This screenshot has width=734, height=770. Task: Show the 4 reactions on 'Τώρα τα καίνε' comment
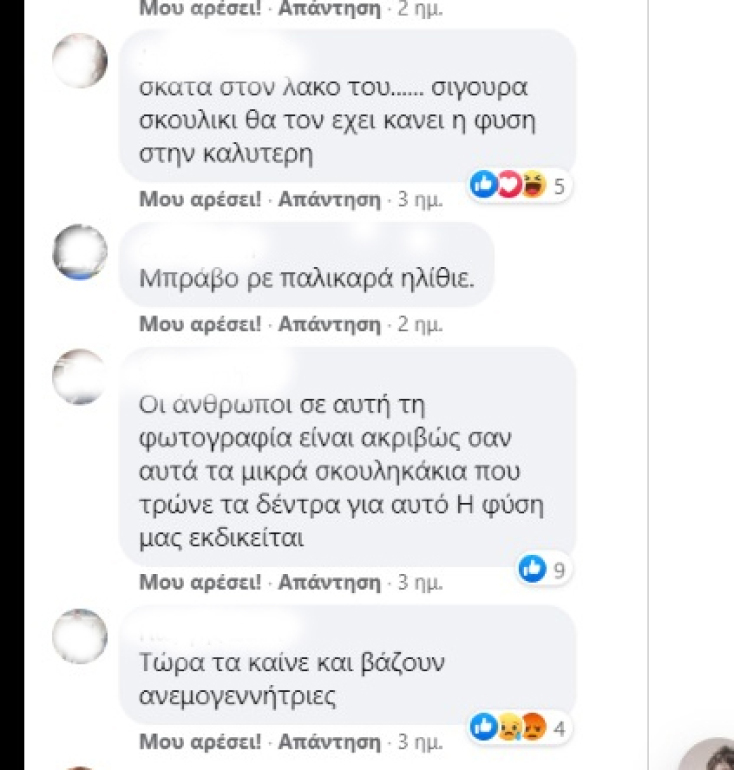click(x=520, y=728)
